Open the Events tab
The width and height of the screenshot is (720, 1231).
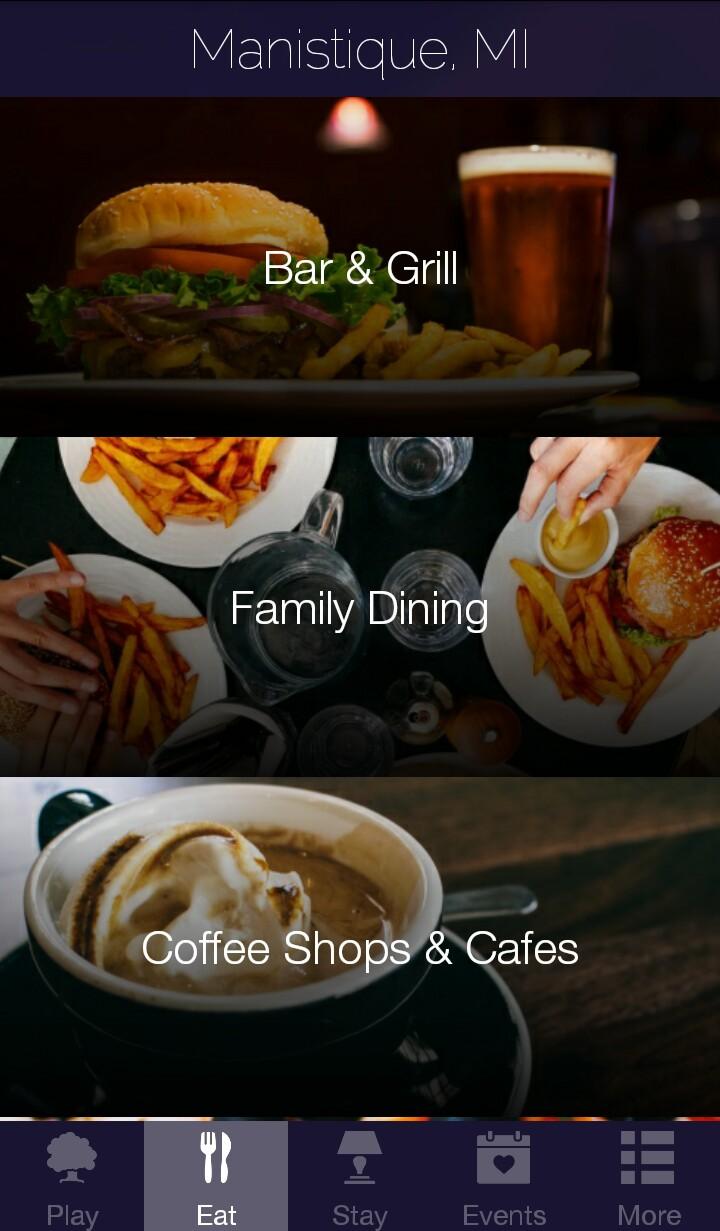coord(504,1176)
